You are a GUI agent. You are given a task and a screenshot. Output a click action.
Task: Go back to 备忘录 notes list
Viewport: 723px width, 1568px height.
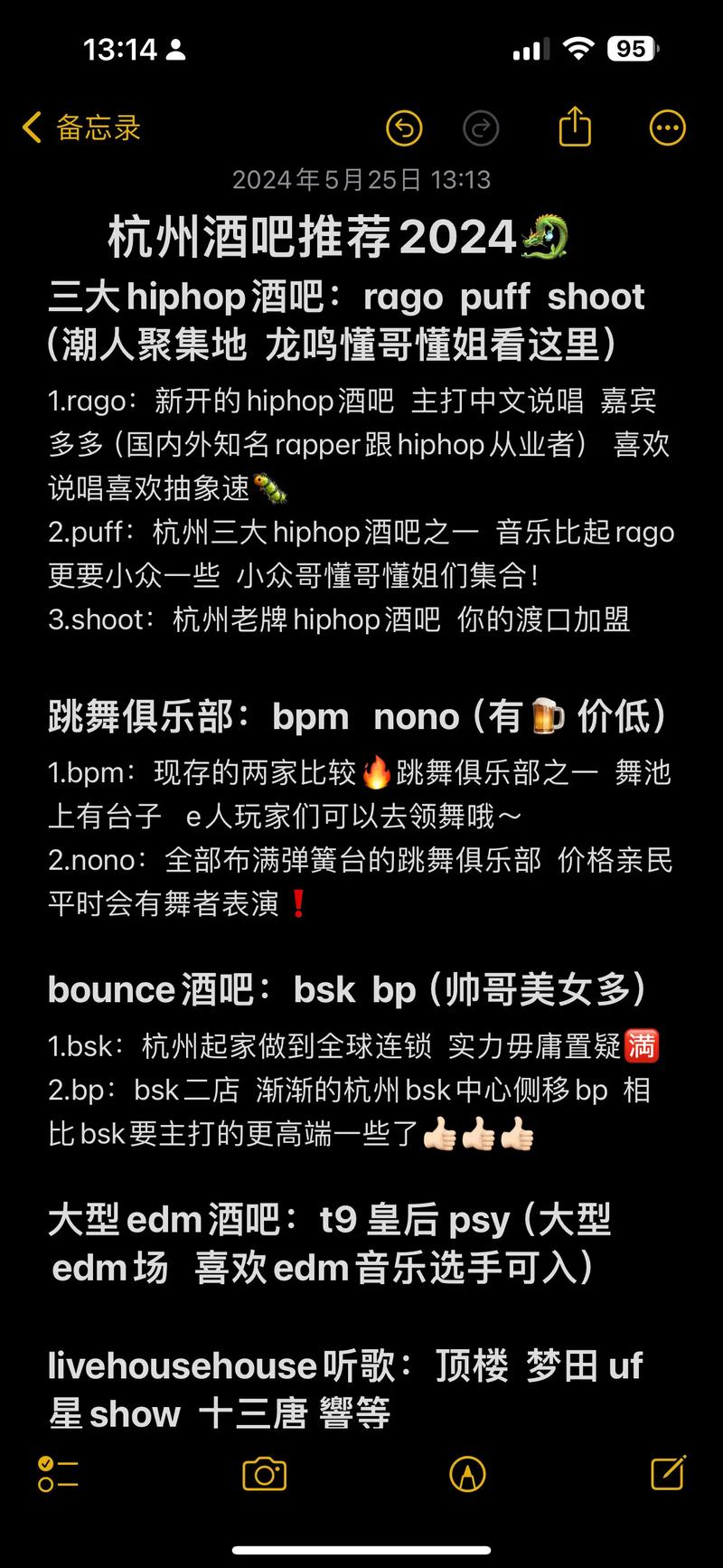81,128
